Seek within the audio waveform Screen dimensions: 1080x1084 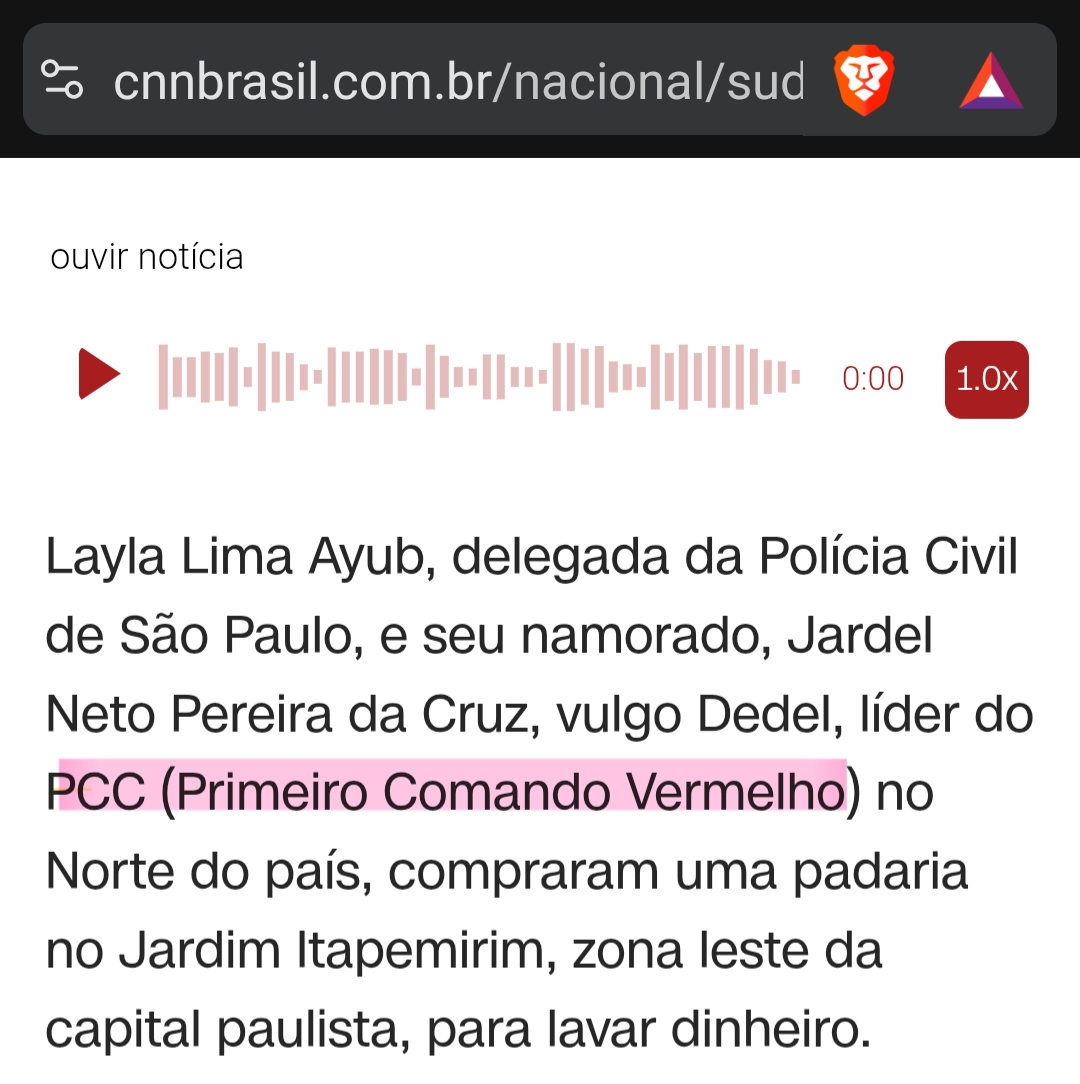pyautogui.click(x=479, y=377)
